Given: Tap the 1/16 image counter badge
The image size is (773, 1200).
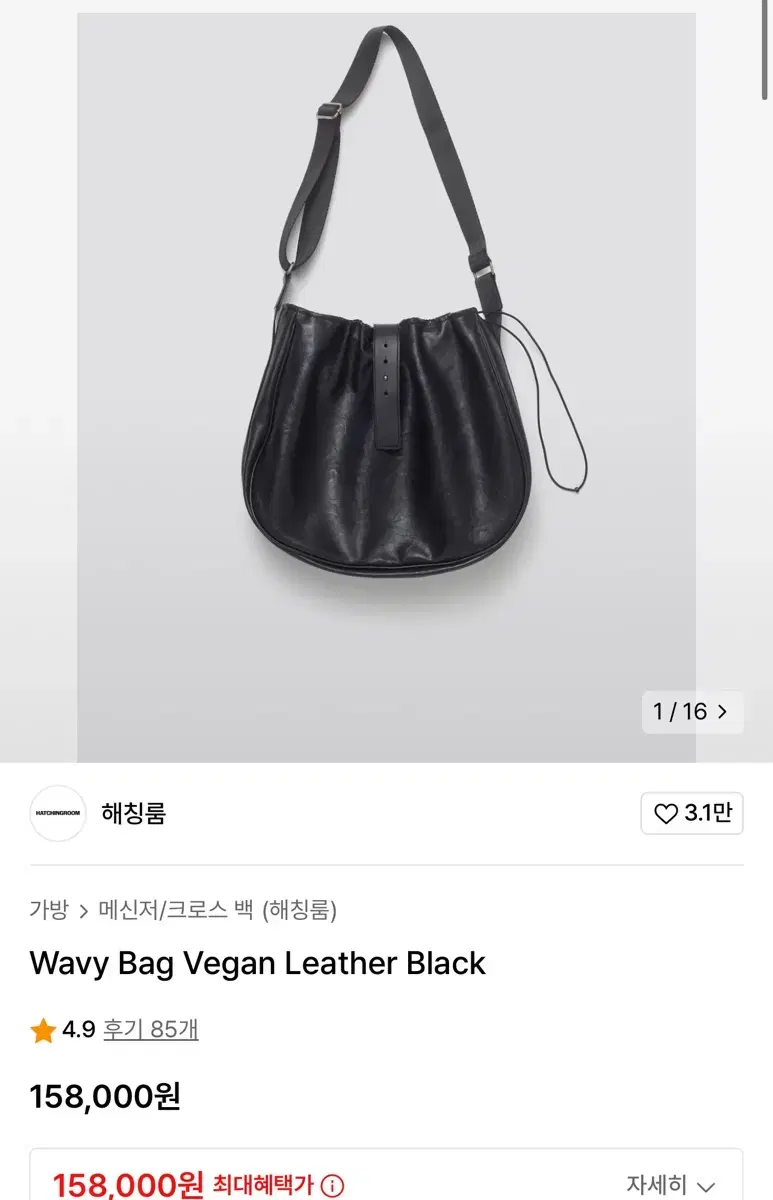Looking at the screenshot, I should point(692,712).
